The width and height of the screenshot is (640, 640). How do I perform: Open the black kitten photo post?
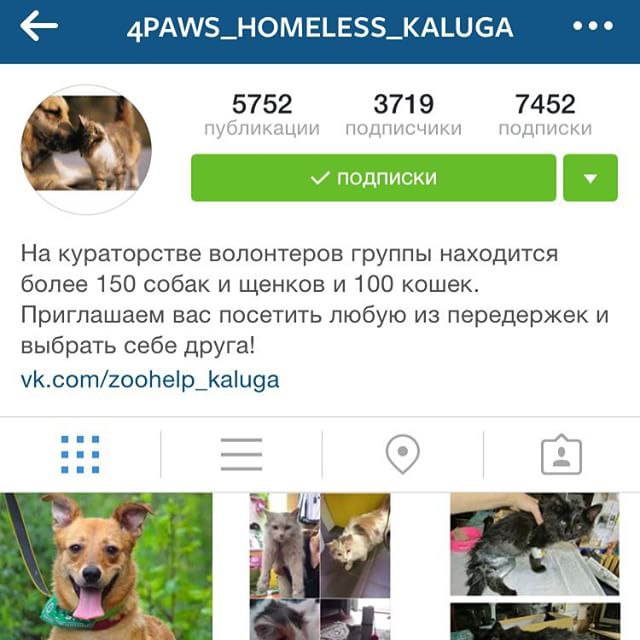tap(535, 544)
